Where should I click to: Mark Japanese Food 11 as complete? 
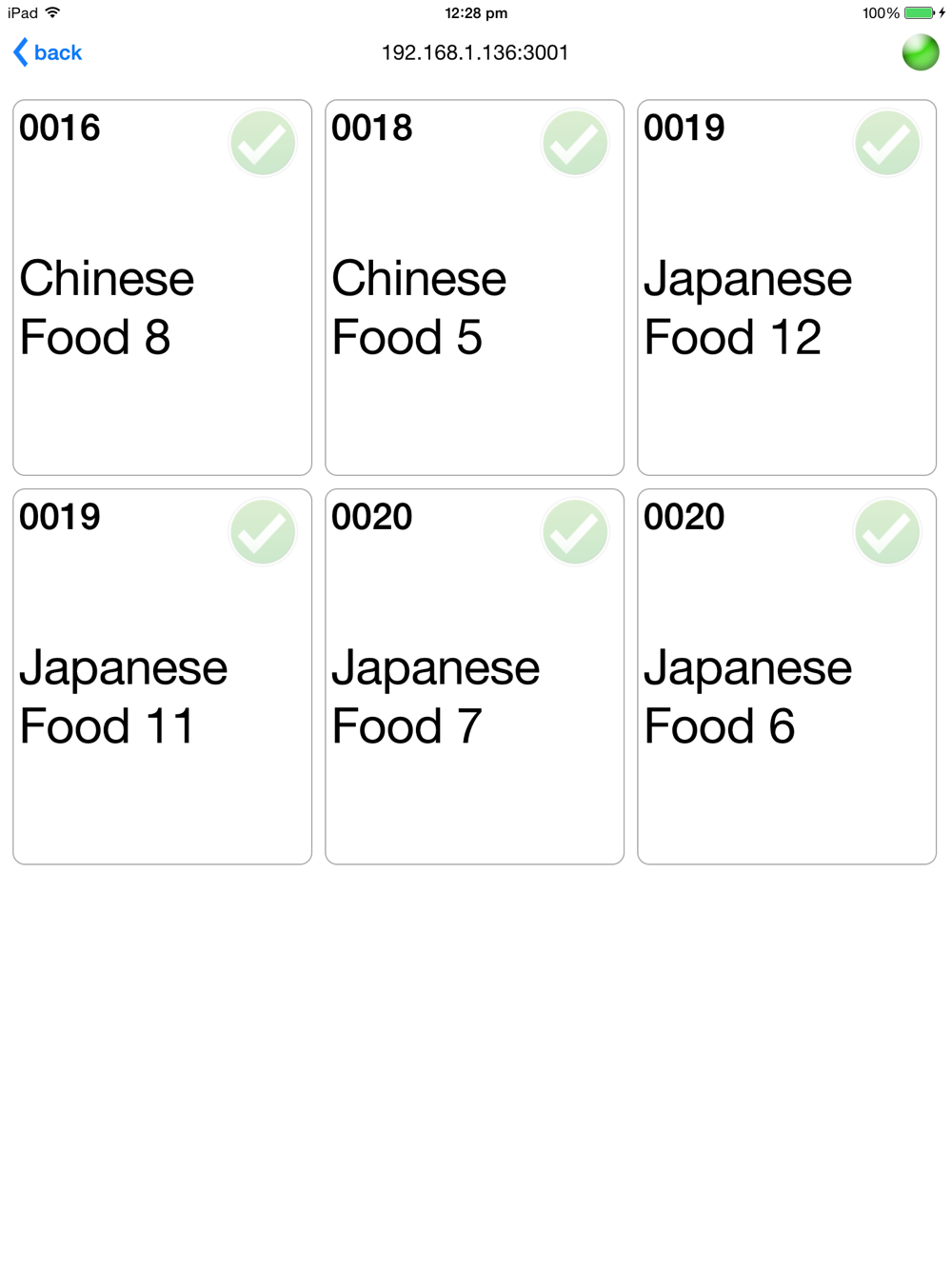(263, 532)
